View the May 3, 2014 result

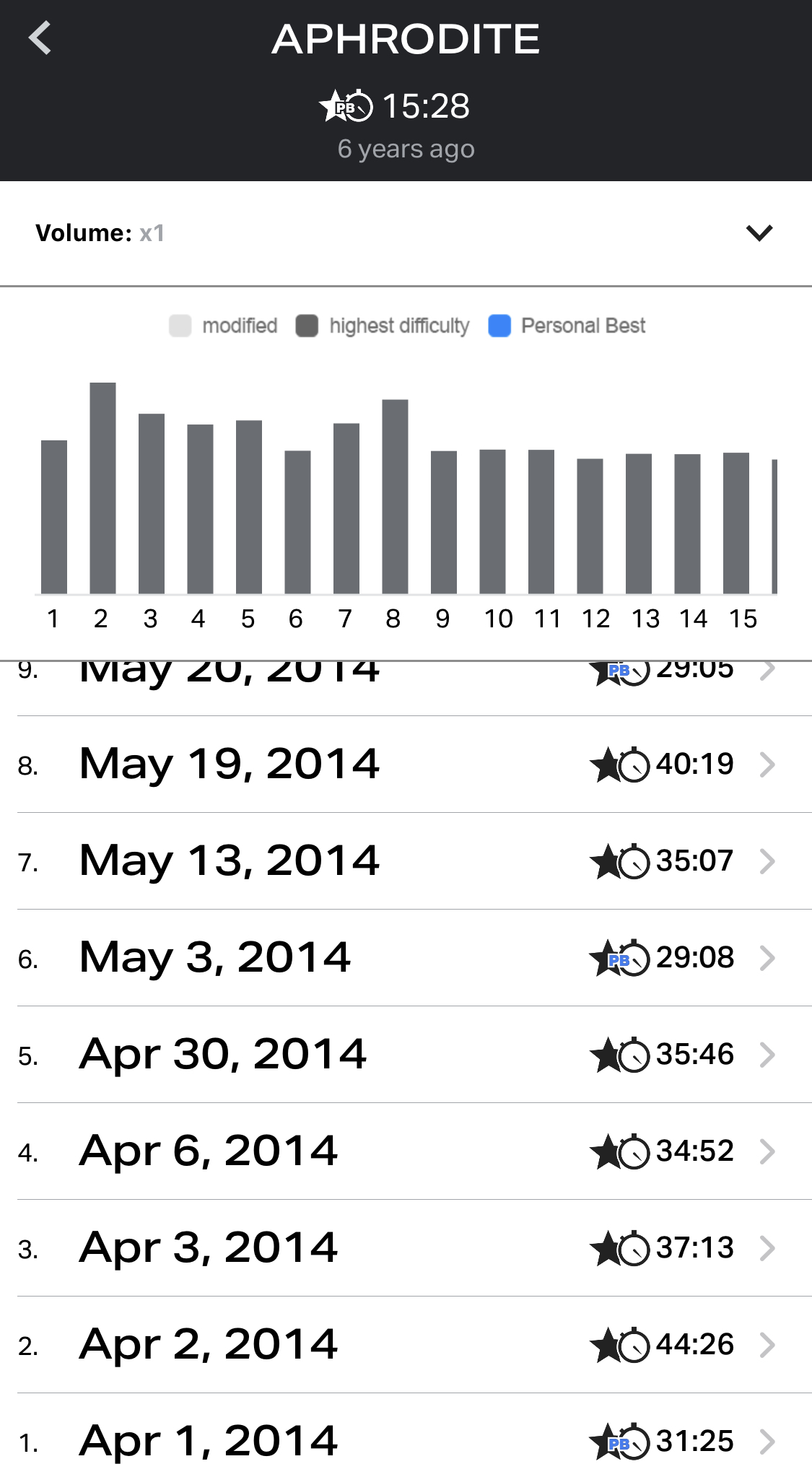point(406,958)
